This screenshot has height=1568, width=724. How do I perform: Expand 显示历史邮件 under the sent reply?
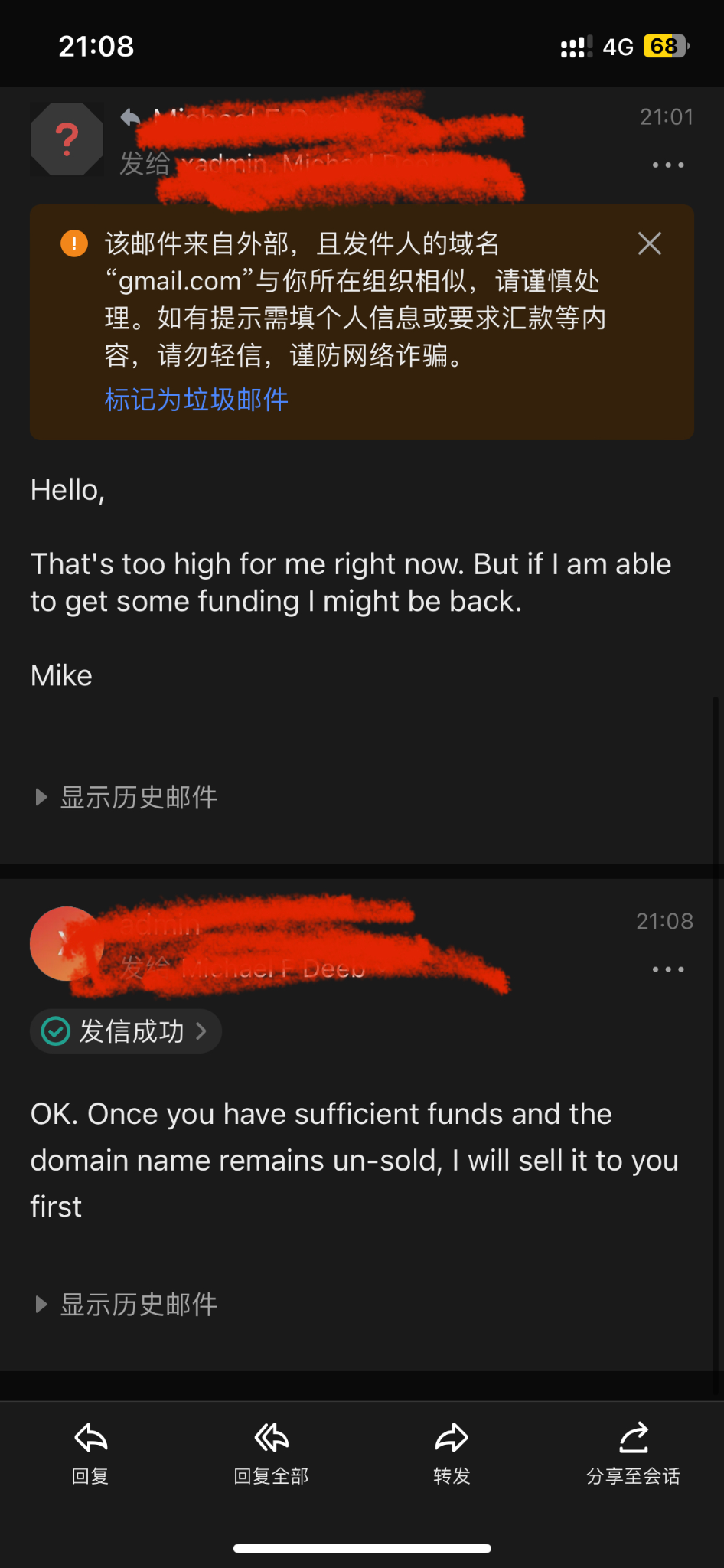coord(127,1304)
